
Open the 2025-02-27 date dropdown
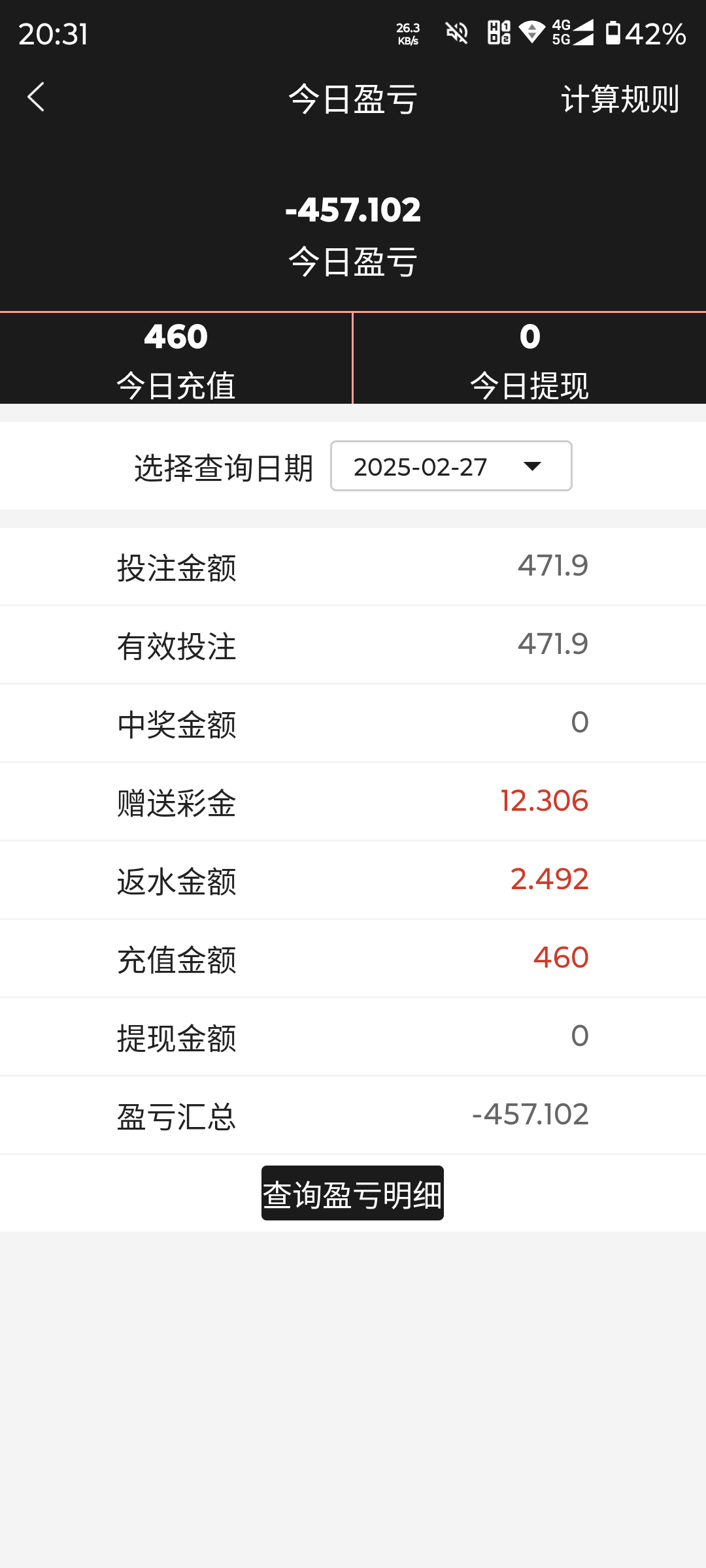(451, 466)
